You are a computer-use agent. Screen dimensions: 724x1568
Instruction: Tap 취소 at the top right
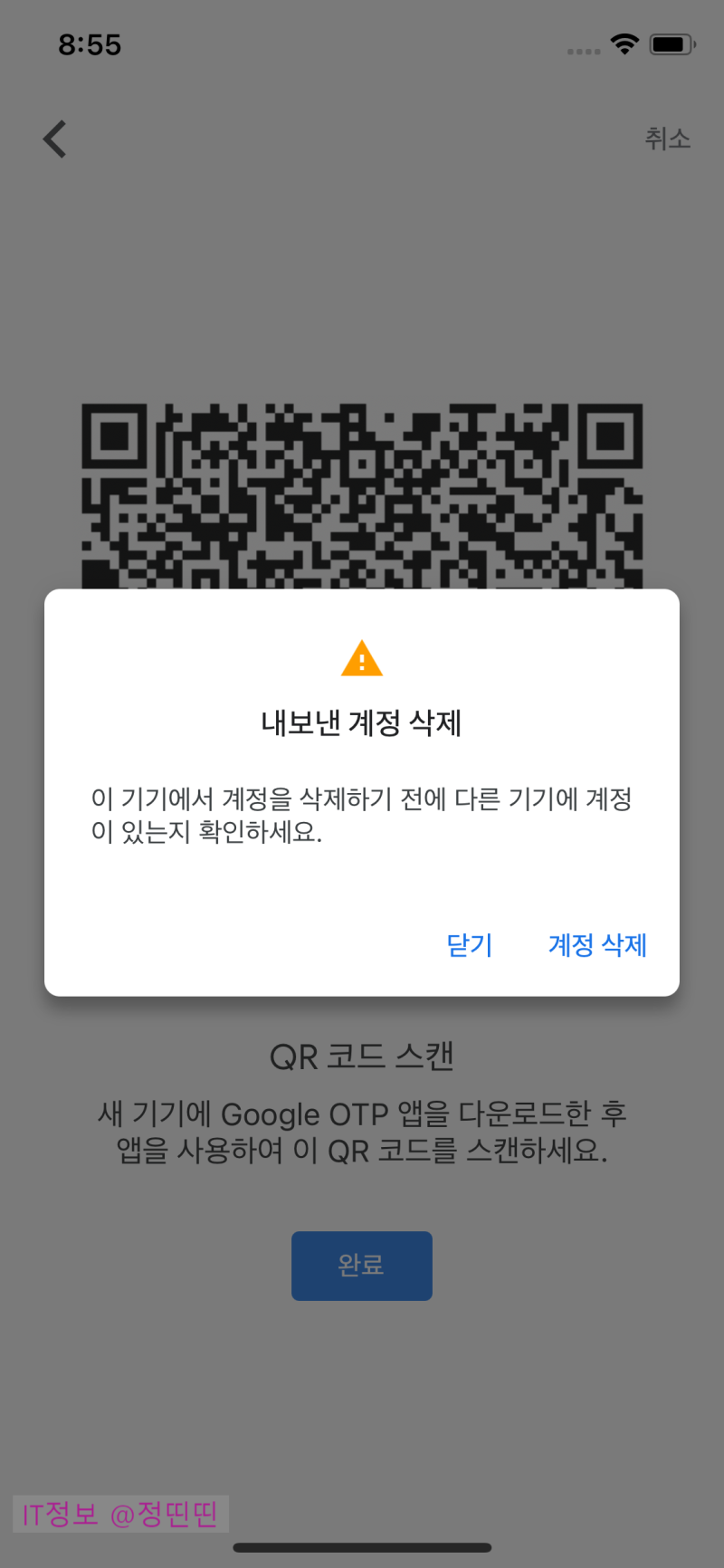pyautogui.click(x=668, y=139)
